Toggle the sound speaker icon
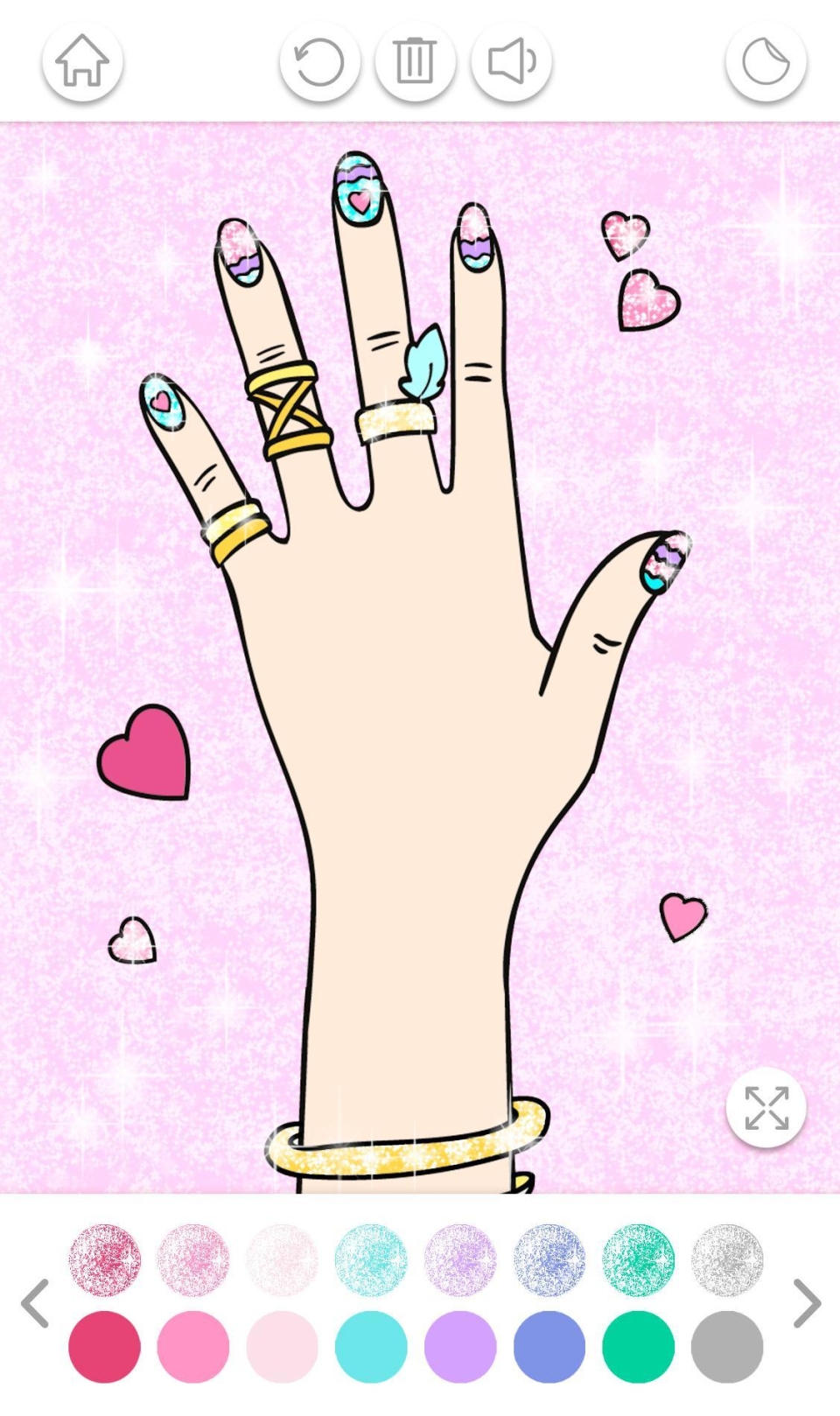The width and height of the screenshot is (840, 1416). 511,62
